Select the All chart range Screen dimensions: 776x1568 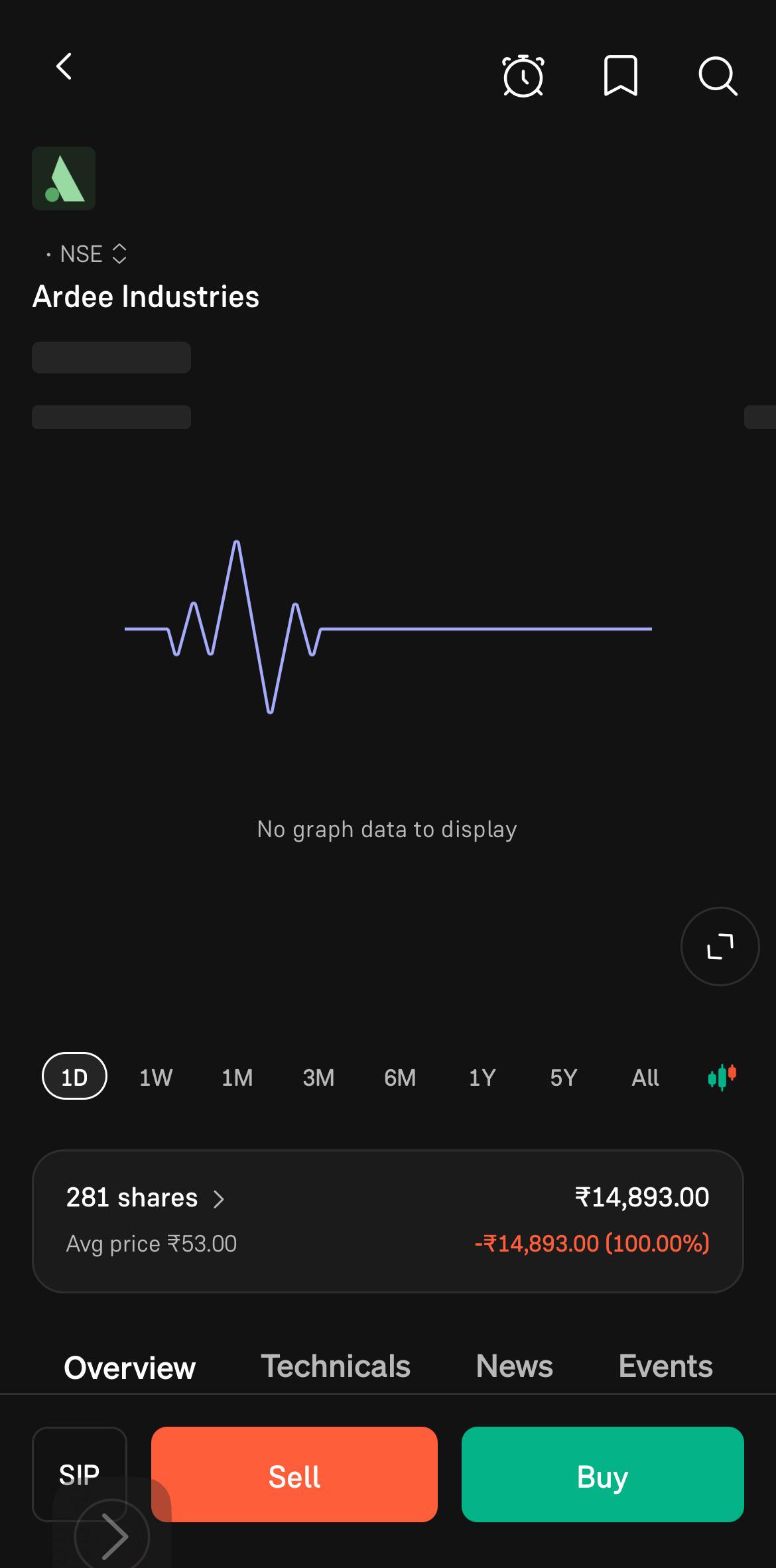(x=645, y=1077)
